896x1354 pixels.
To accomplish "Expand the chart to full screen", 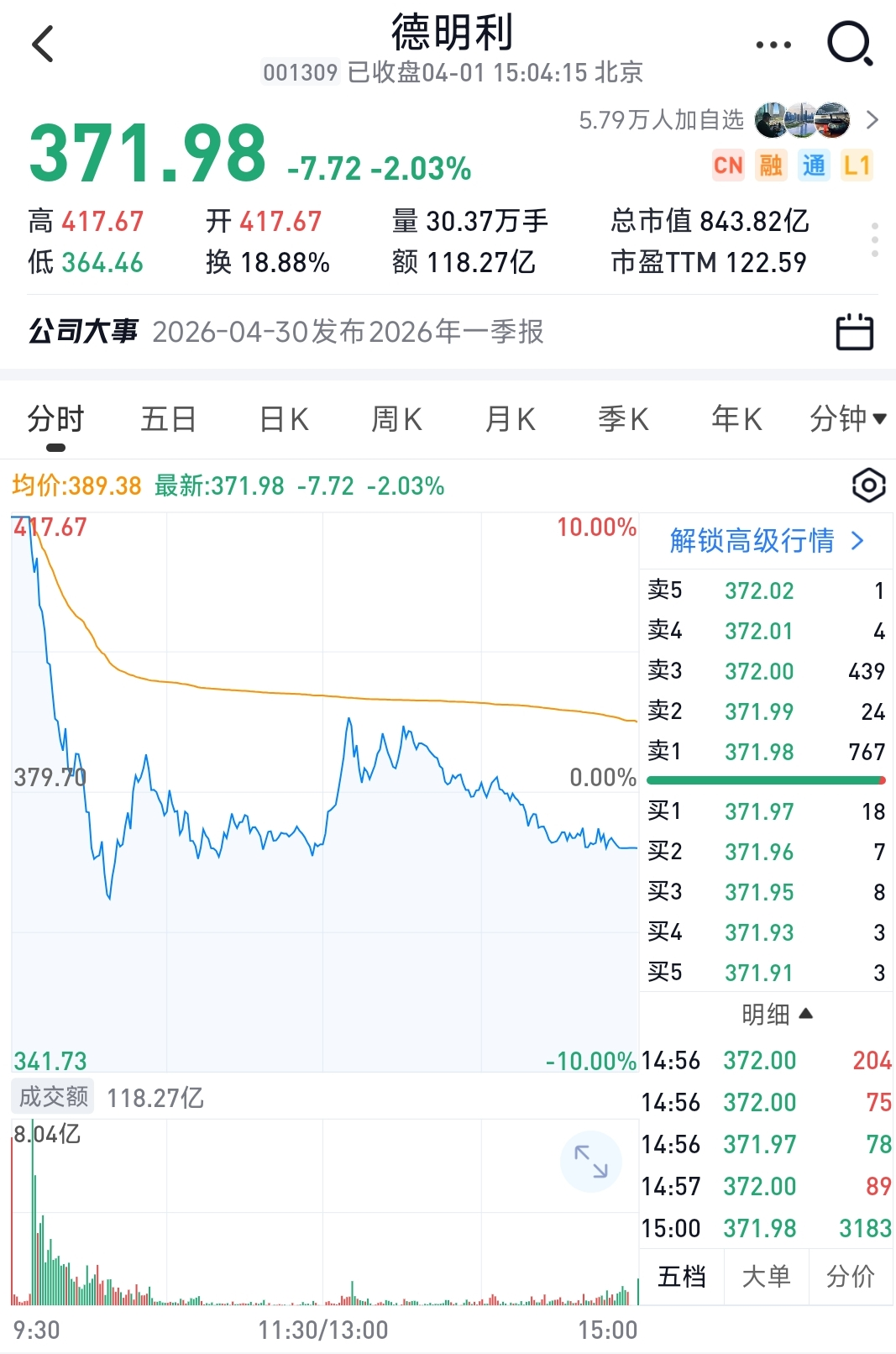I will coord(590,1162).
